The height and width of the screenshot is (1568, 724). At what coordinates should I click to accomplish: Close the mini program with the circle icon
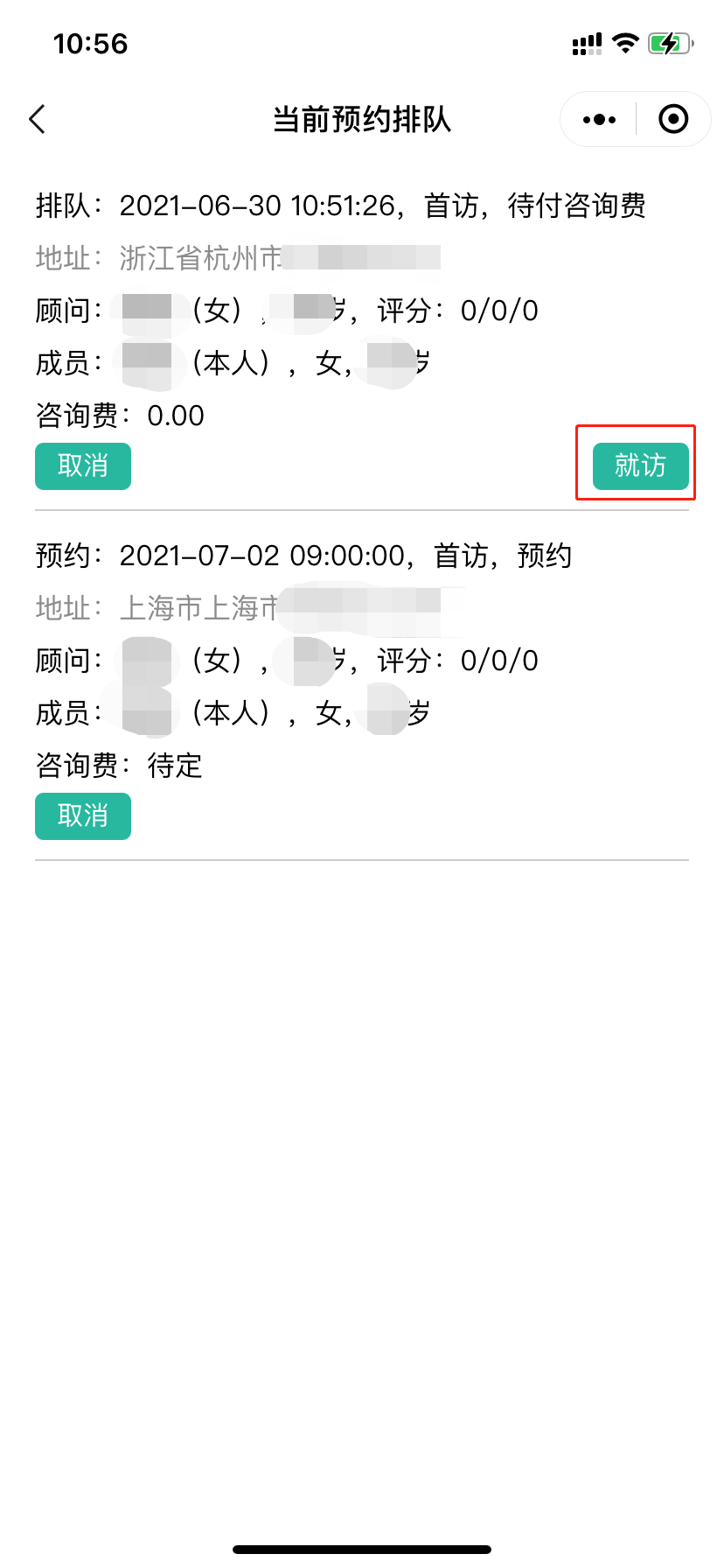[x=673, y=119]
